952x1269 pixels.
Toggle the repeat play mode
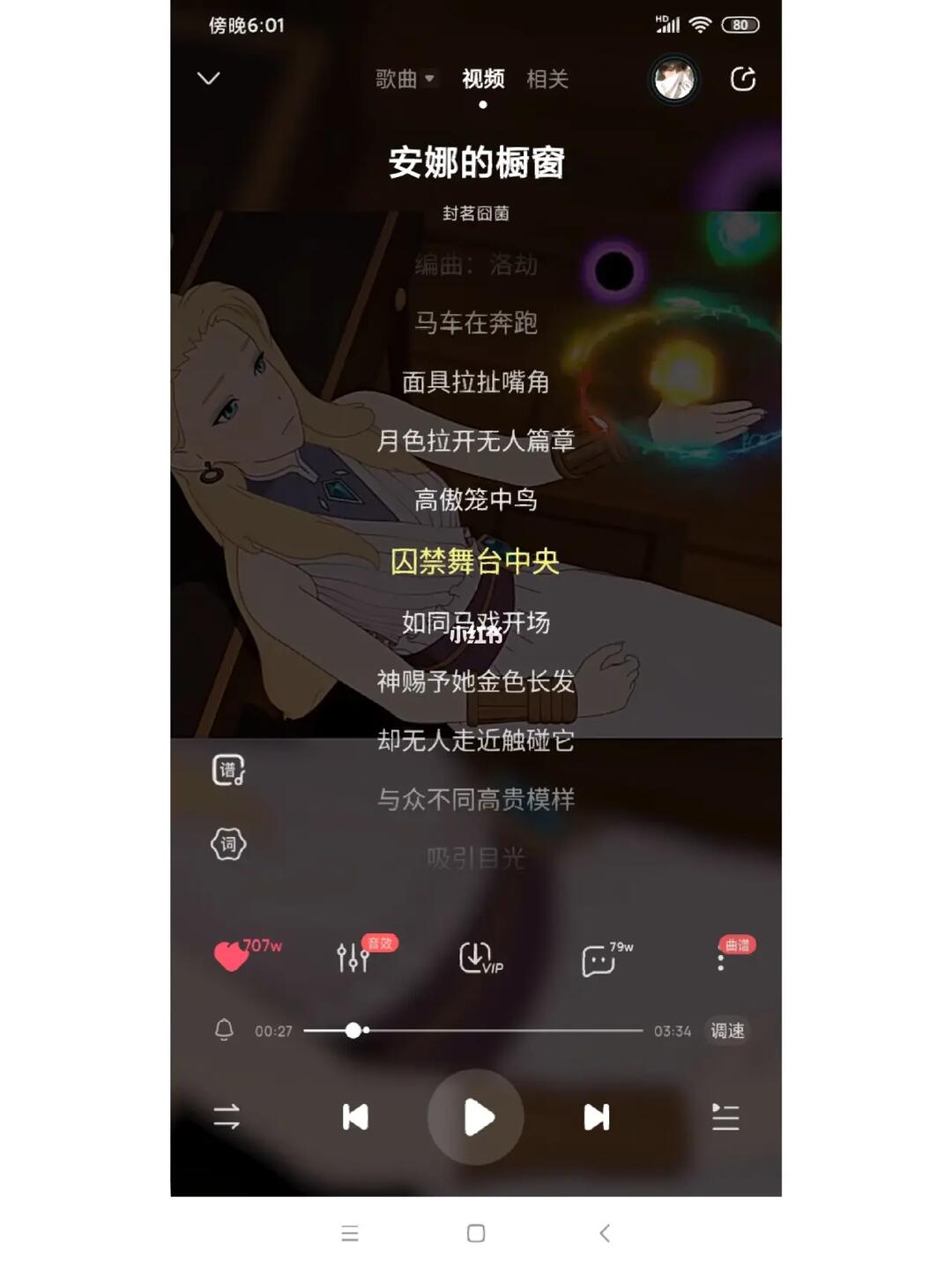[x=227, y=1116]
